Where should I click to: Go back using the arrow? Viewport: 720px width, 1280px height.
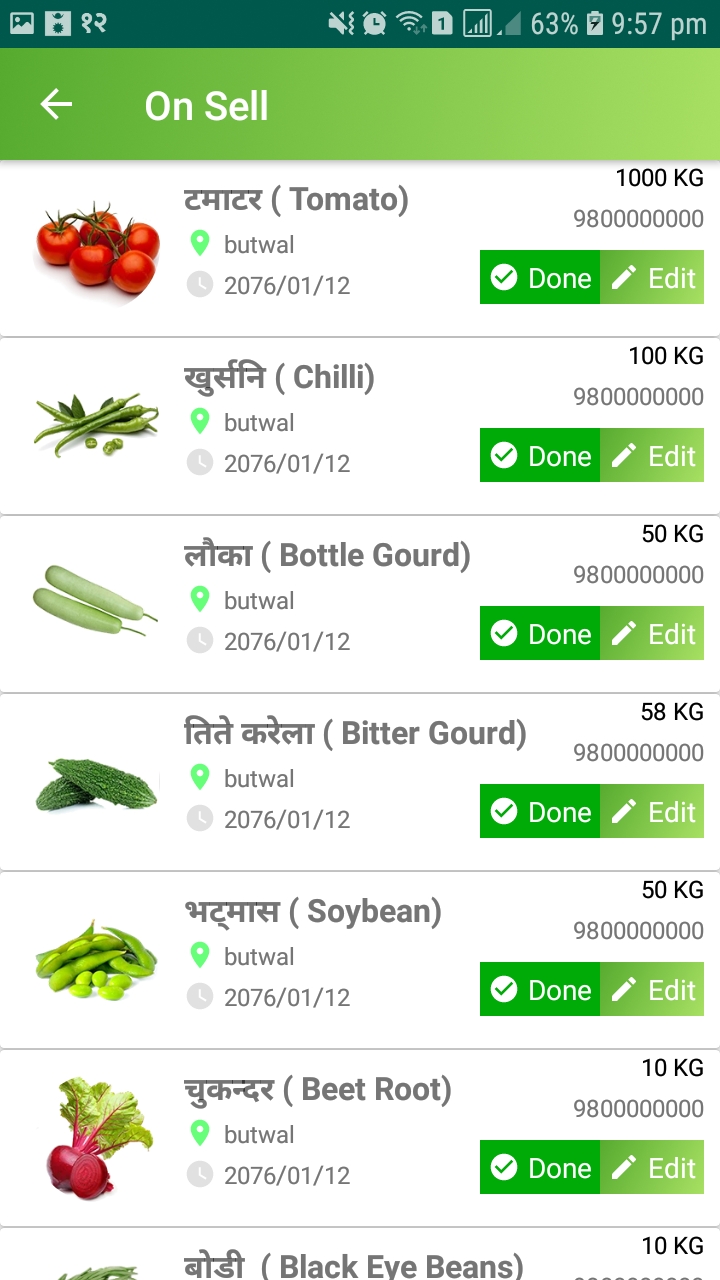pyautogui.click(x=57, y=105)
